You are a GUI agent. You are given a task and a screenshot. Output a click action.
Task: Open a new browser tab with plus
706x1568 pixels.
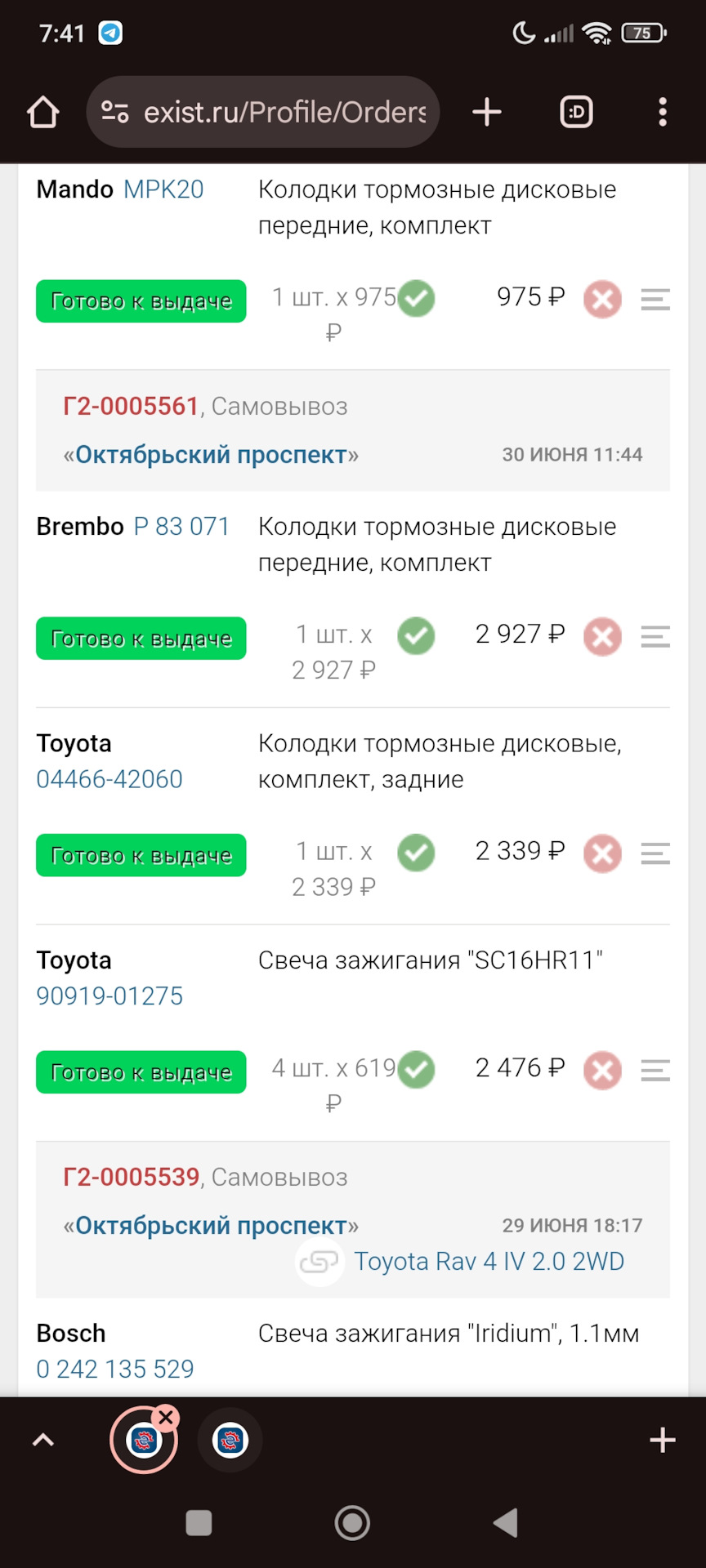(x=487, y=112)
